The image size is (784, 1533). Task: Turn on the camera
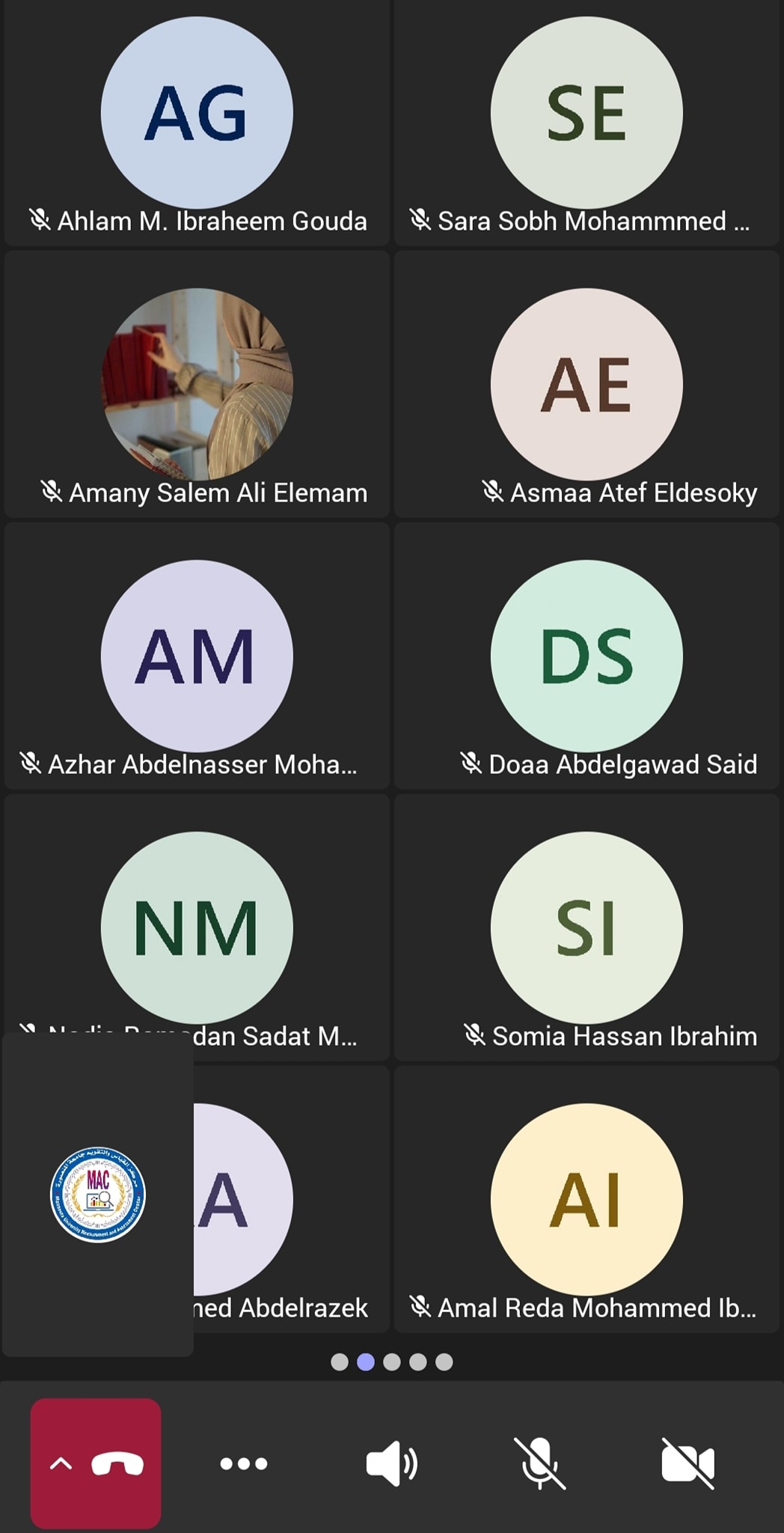688,1463
